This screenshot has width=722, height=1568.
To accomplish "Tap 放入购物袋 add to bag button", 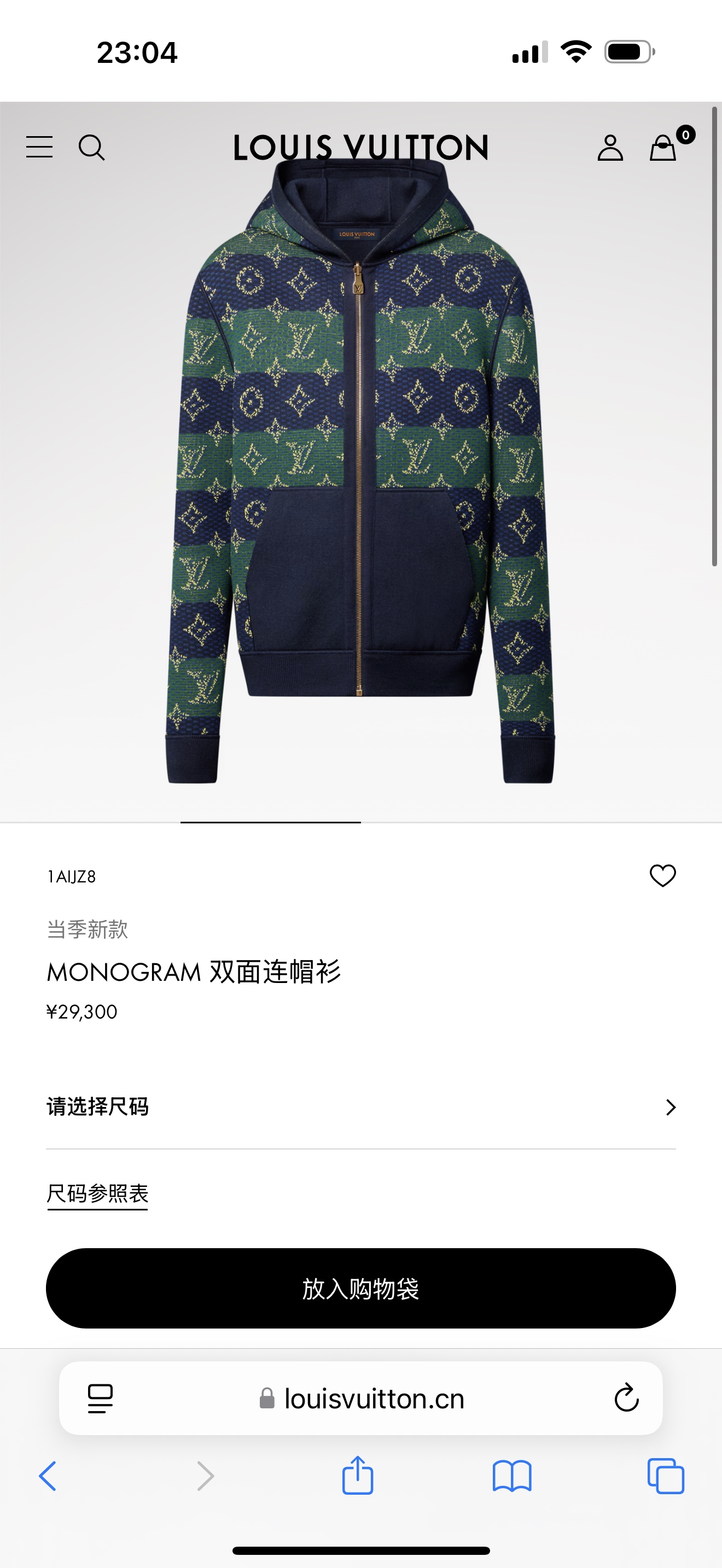I will (360, 1289).
